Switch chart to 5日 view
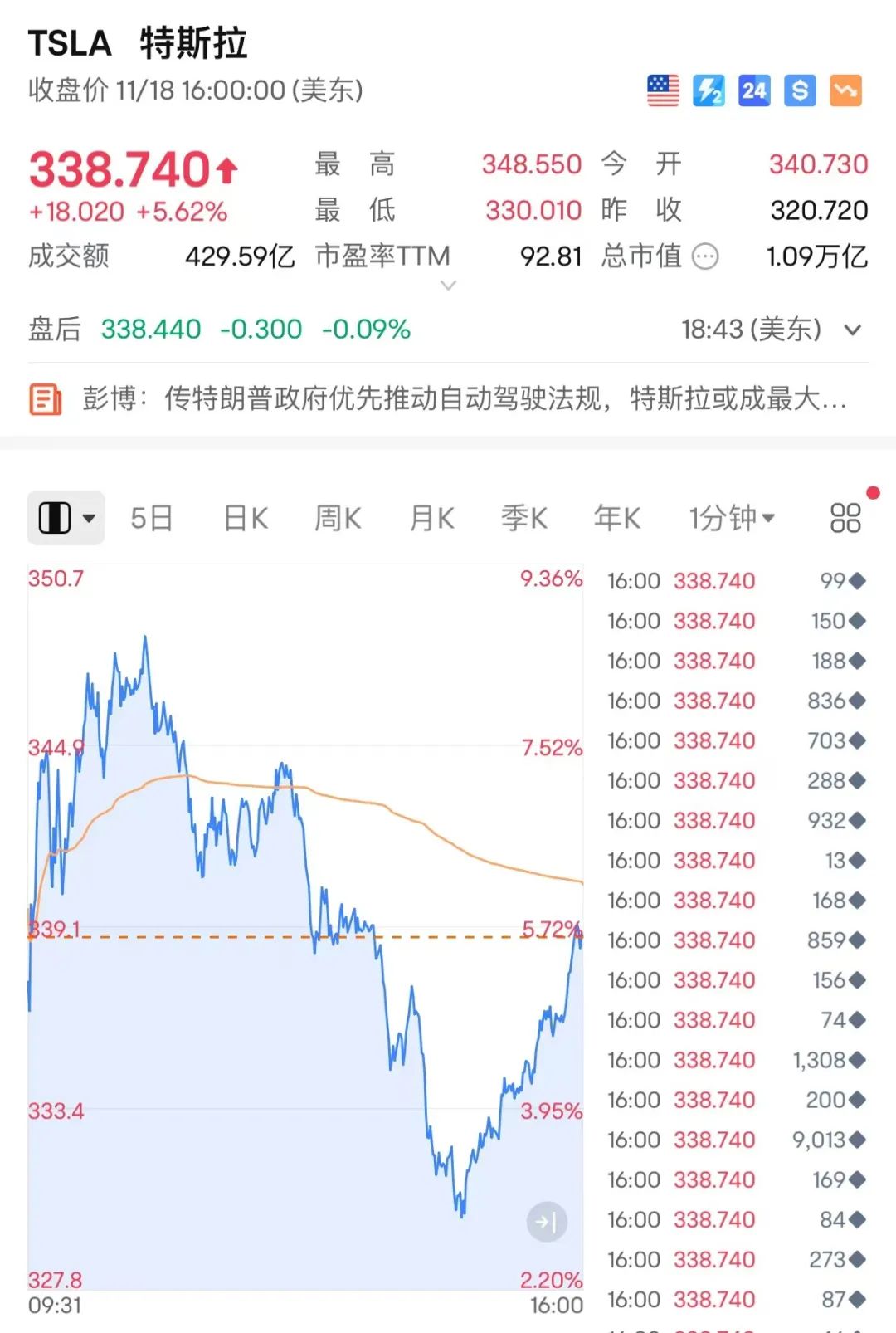The width and height of the screenshot is (896, 1333). click(x=151, y=518)
